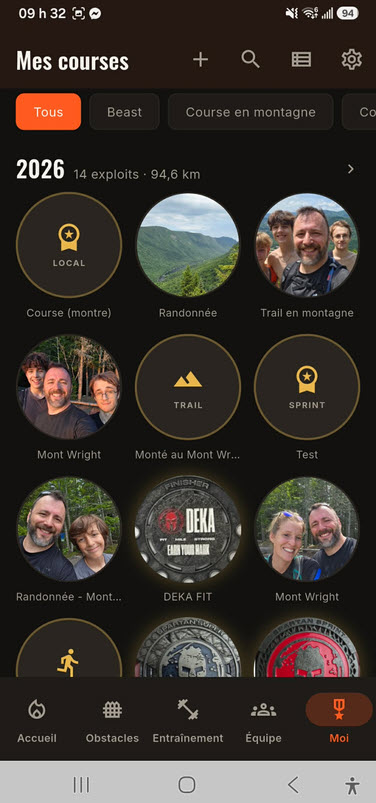Switch to the Obstacles tab
This screenshot has width=376, height=803.
pos(112,720)
